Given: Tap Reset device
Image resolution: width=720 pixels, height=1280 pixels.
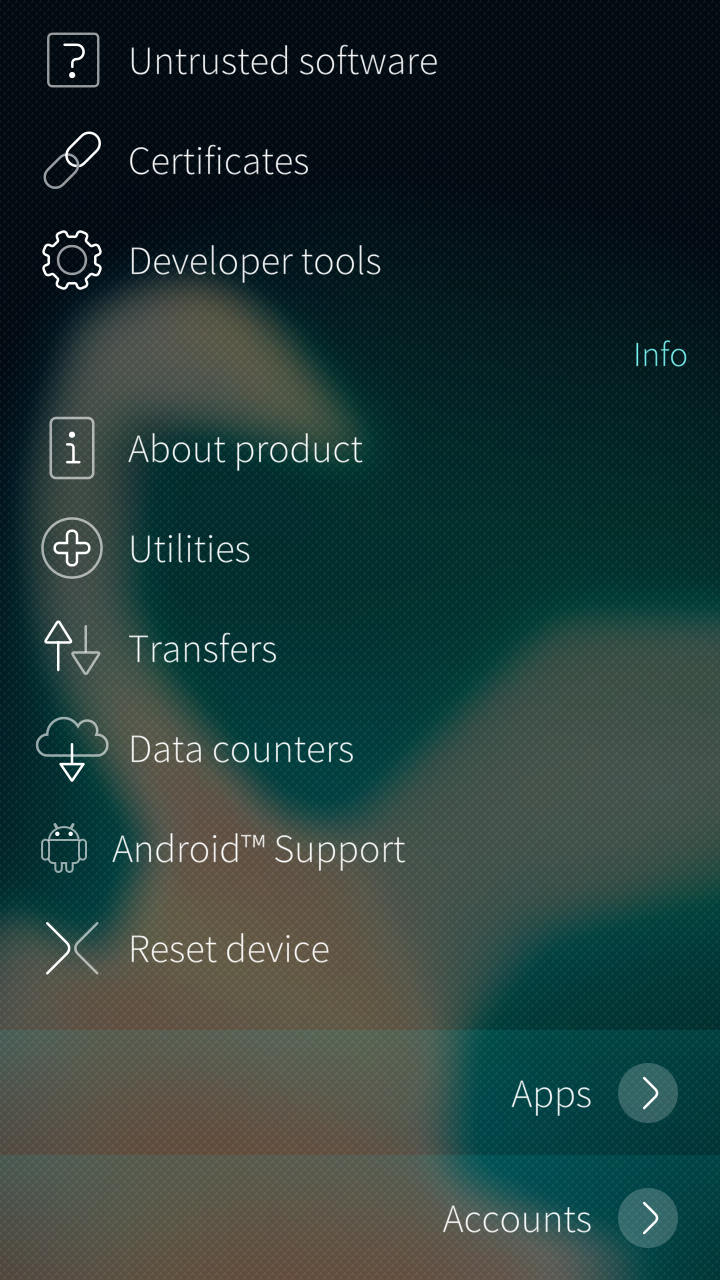Looking at the screenshot, I should tap(360, 949).
